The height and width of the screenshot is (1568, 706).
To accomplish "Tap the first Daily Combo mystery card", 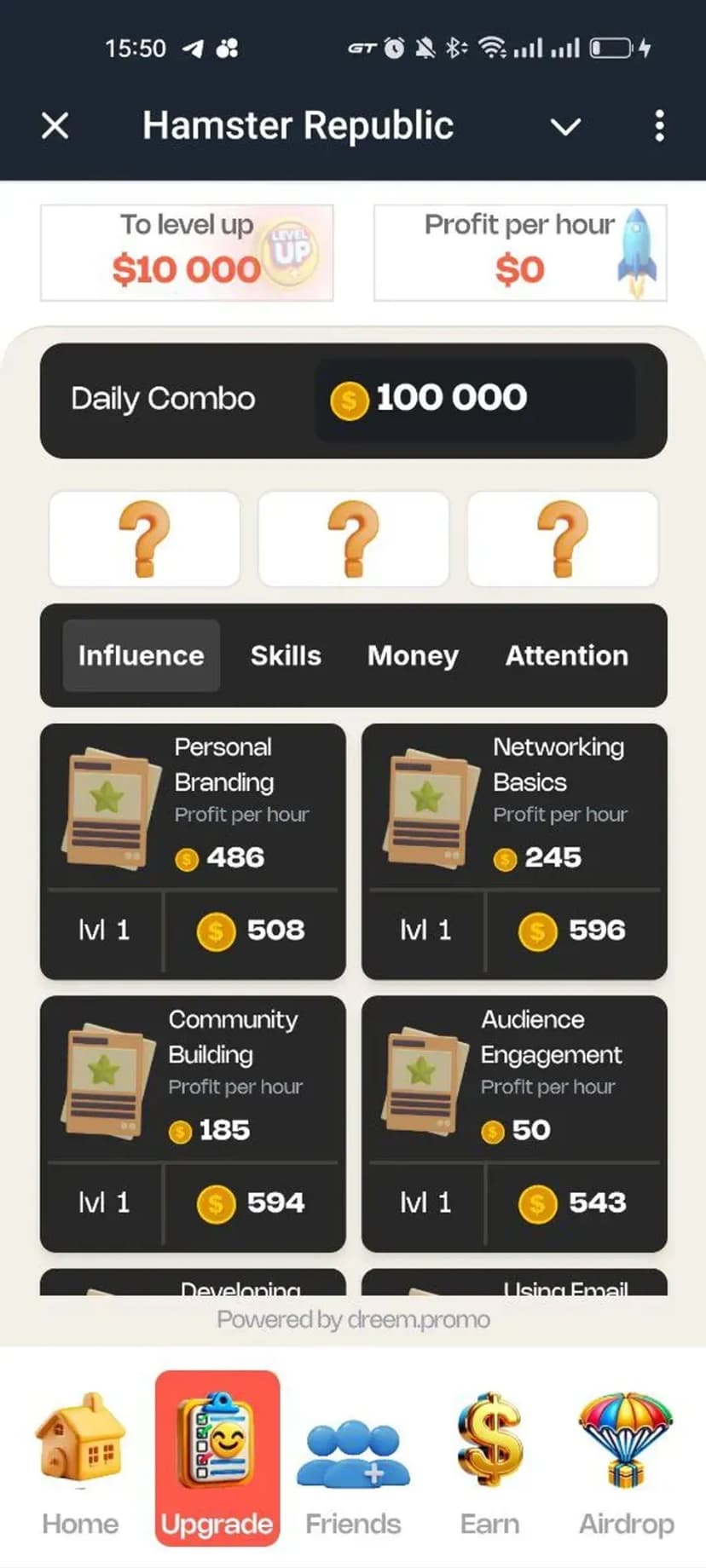I will [144, 539].
